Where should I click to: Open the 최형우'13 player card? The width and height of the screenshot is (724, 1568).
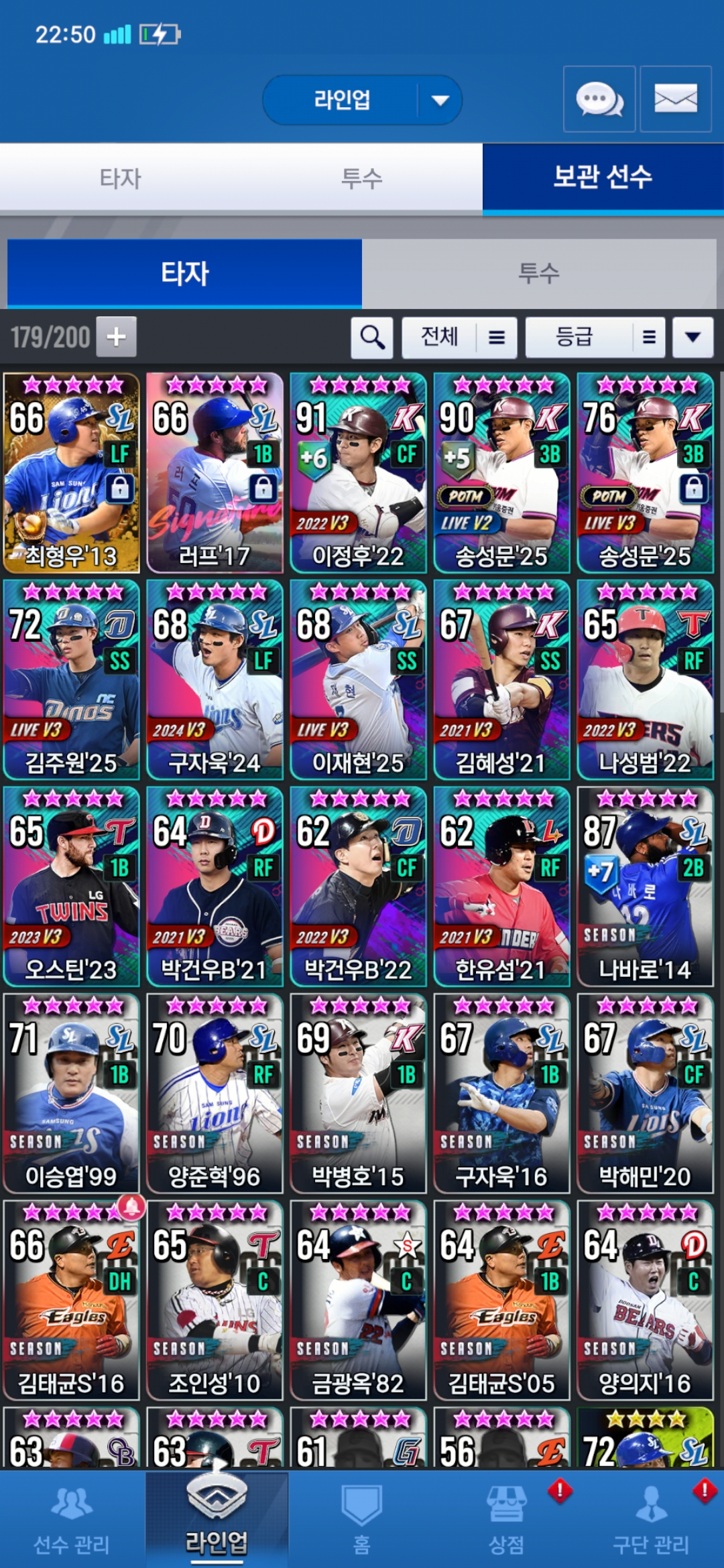click(x=71, y=472)
